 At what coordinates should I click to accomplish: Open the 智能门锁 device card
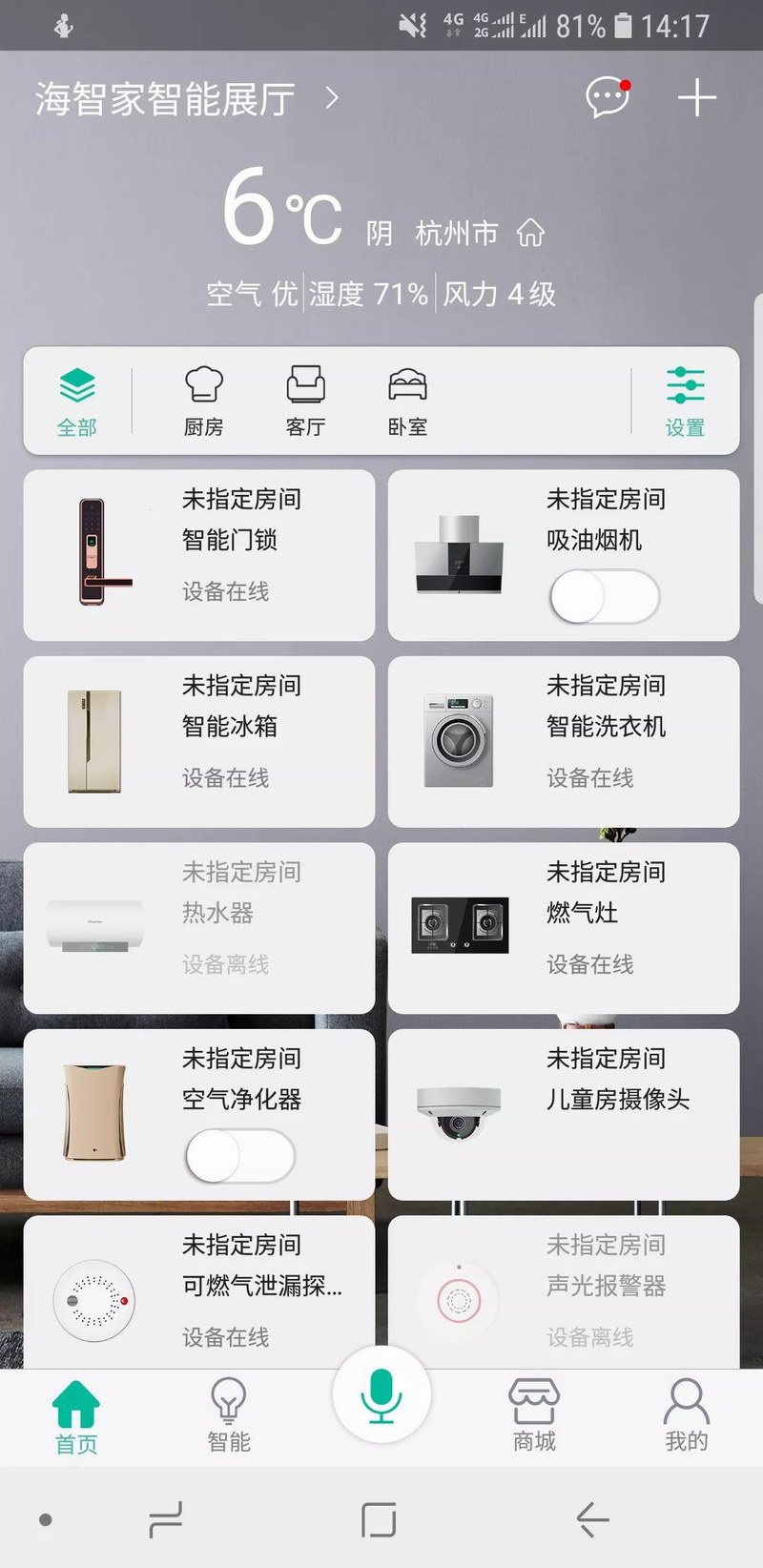pos(198,555)
